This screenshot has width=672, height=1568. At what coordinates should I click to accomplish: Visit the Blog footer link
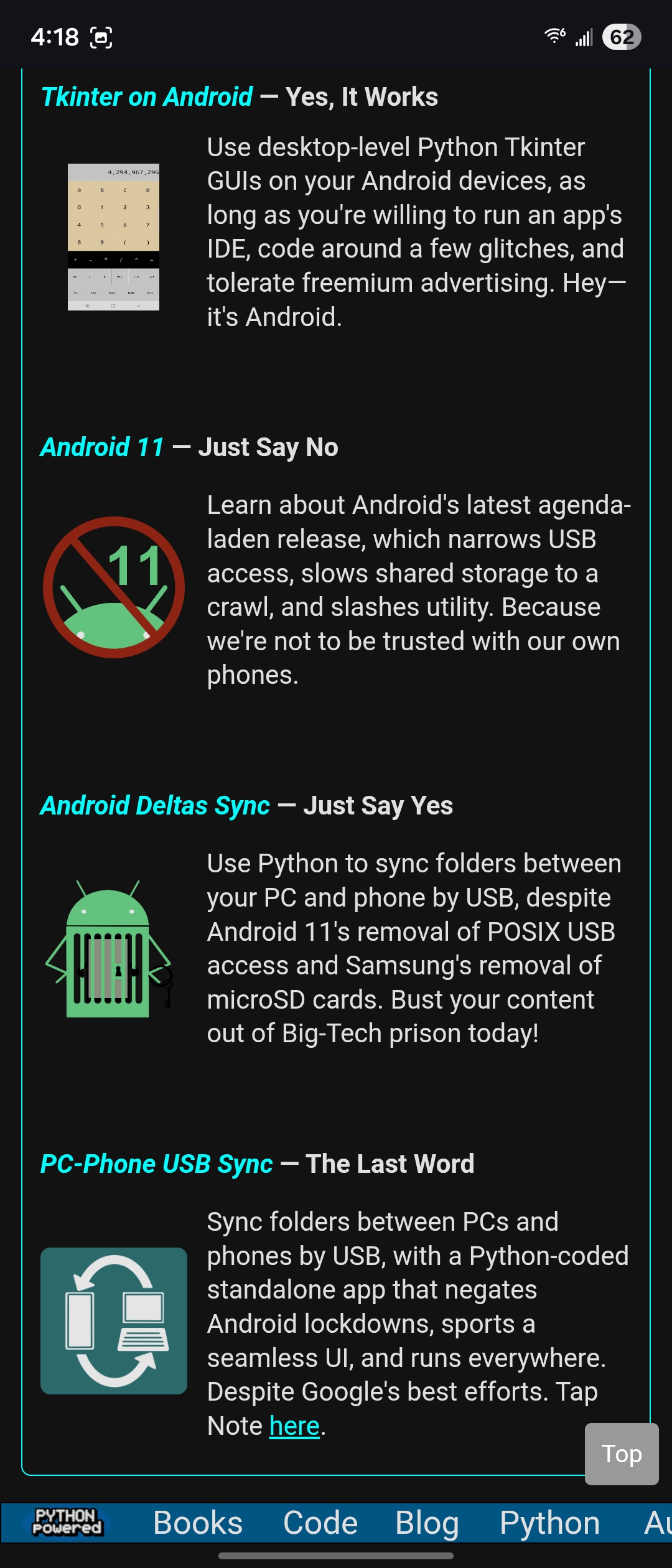(x=427, y=1523)
